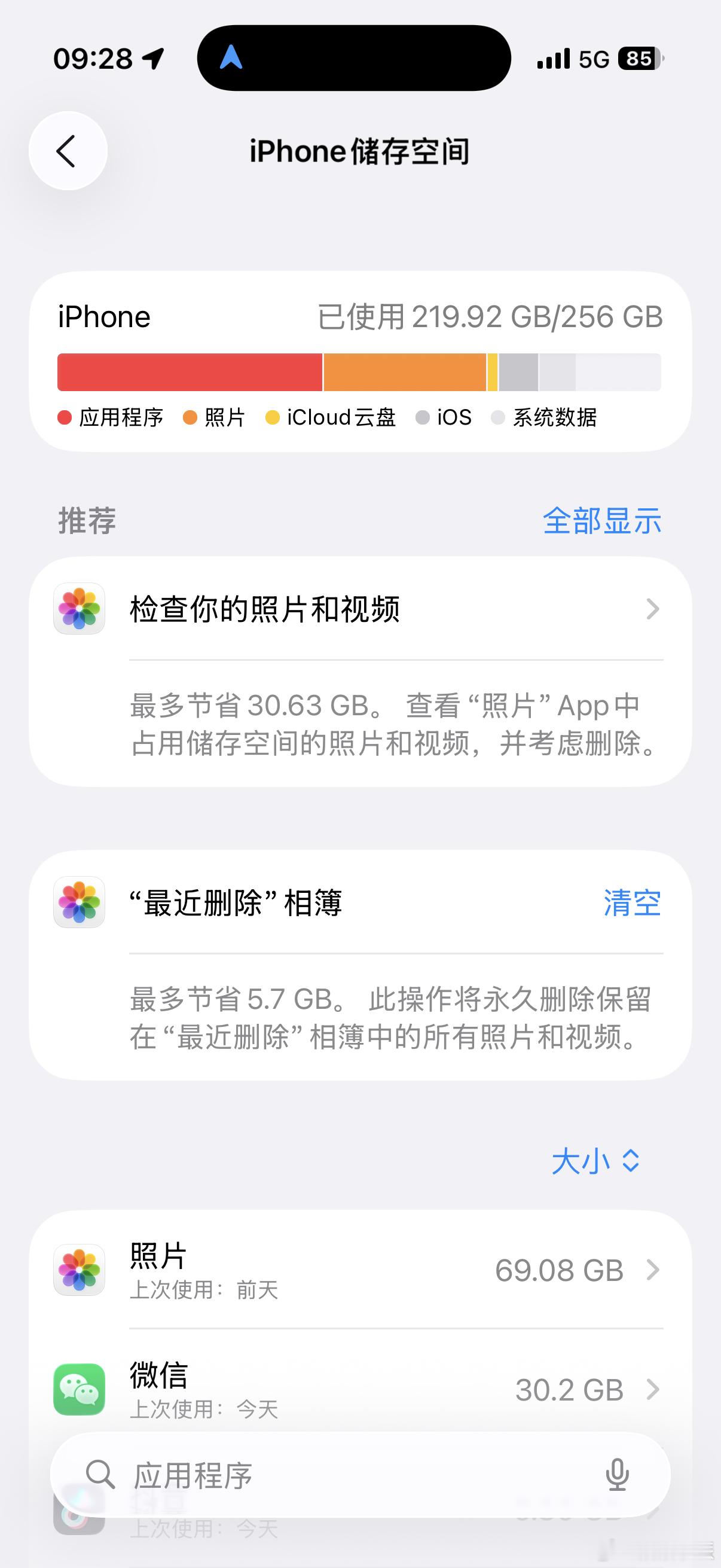Tap the orange 照片 legend dot
The height and width of the screenshot is (1568, 721).
point(192,417)
